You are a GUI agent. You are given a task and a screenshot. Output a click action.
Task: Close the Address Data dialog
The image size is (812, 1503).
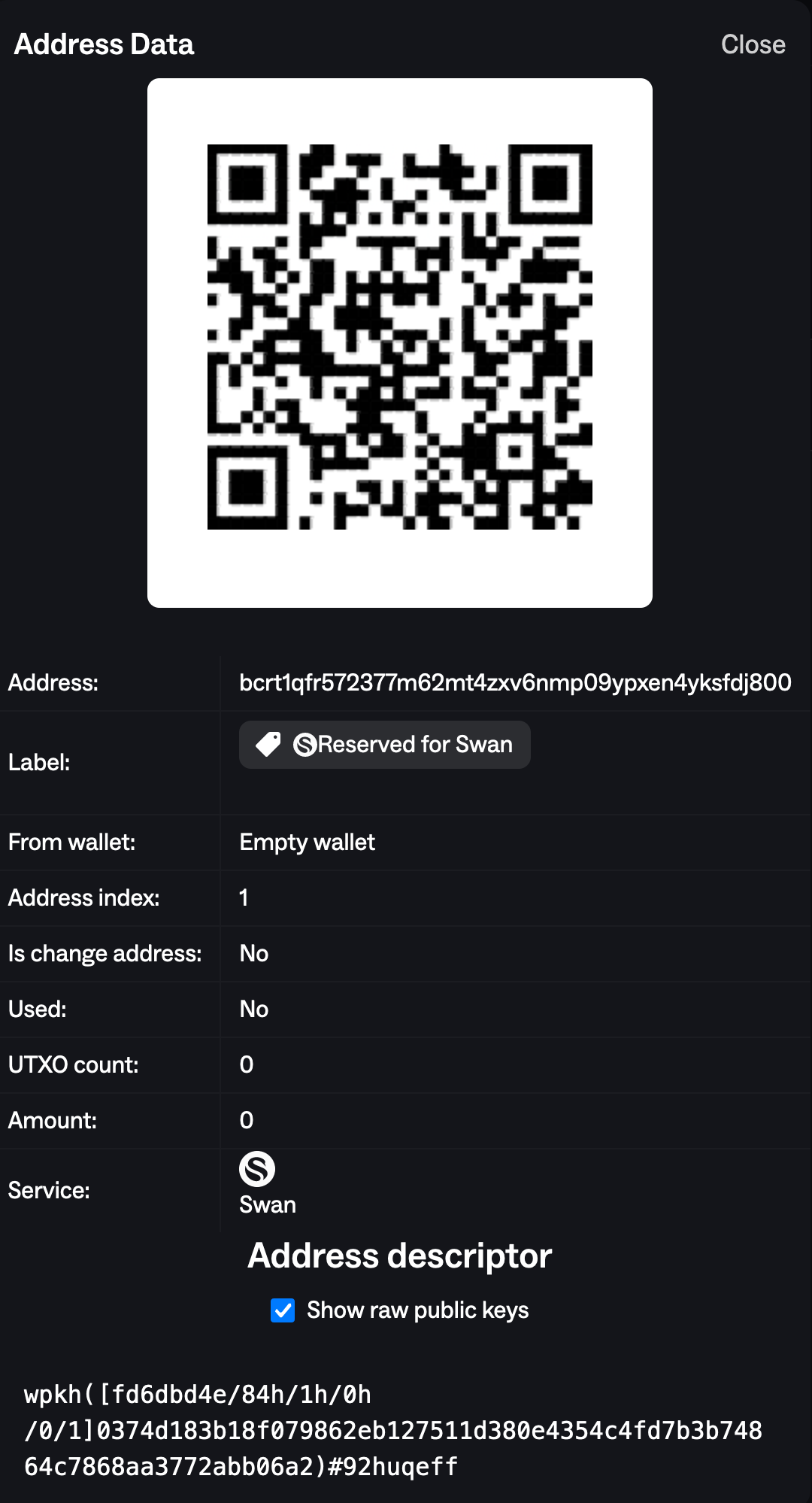753,44
